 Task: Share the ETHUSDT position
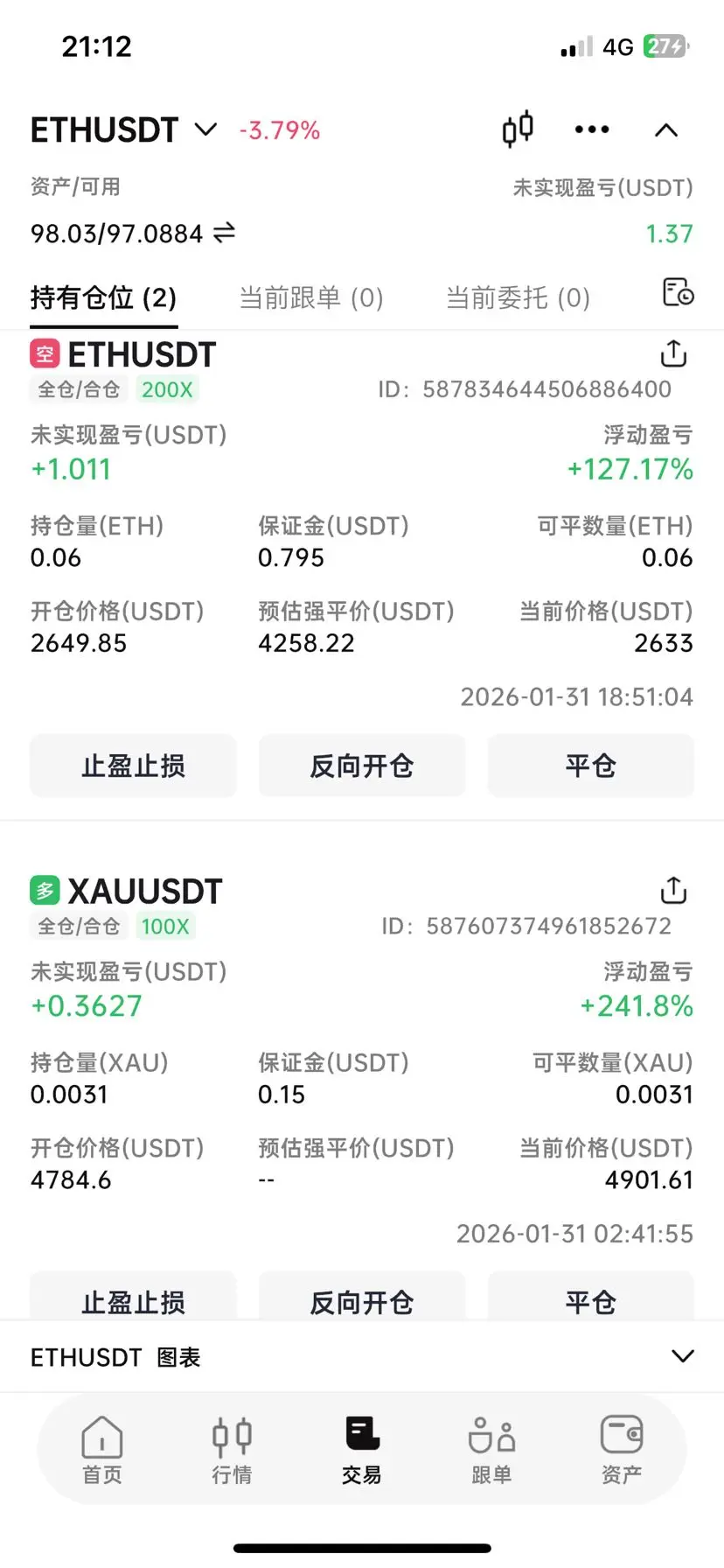coord(673,353)
